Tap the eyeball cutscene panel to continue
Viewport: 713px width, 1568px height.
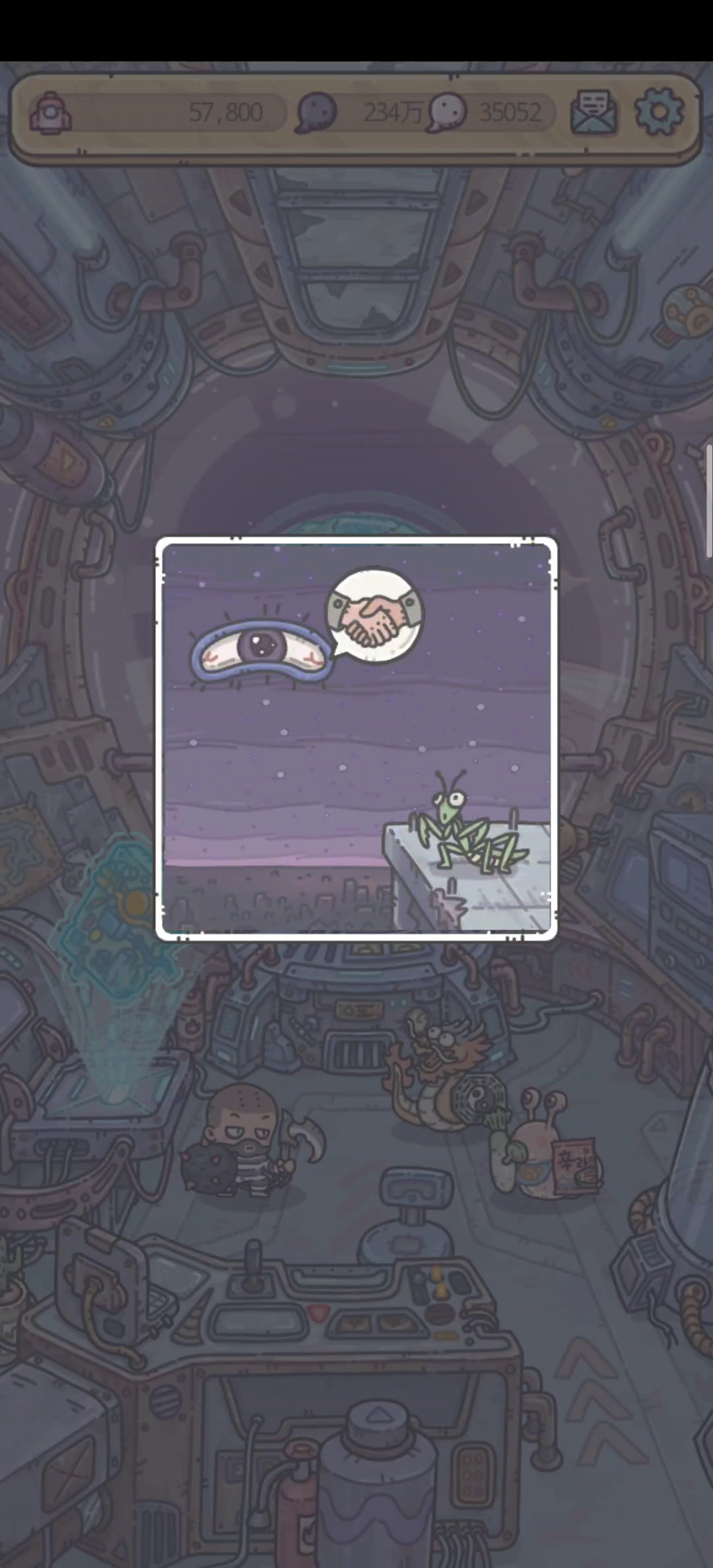pyautogui.click(x=356, y=739)
